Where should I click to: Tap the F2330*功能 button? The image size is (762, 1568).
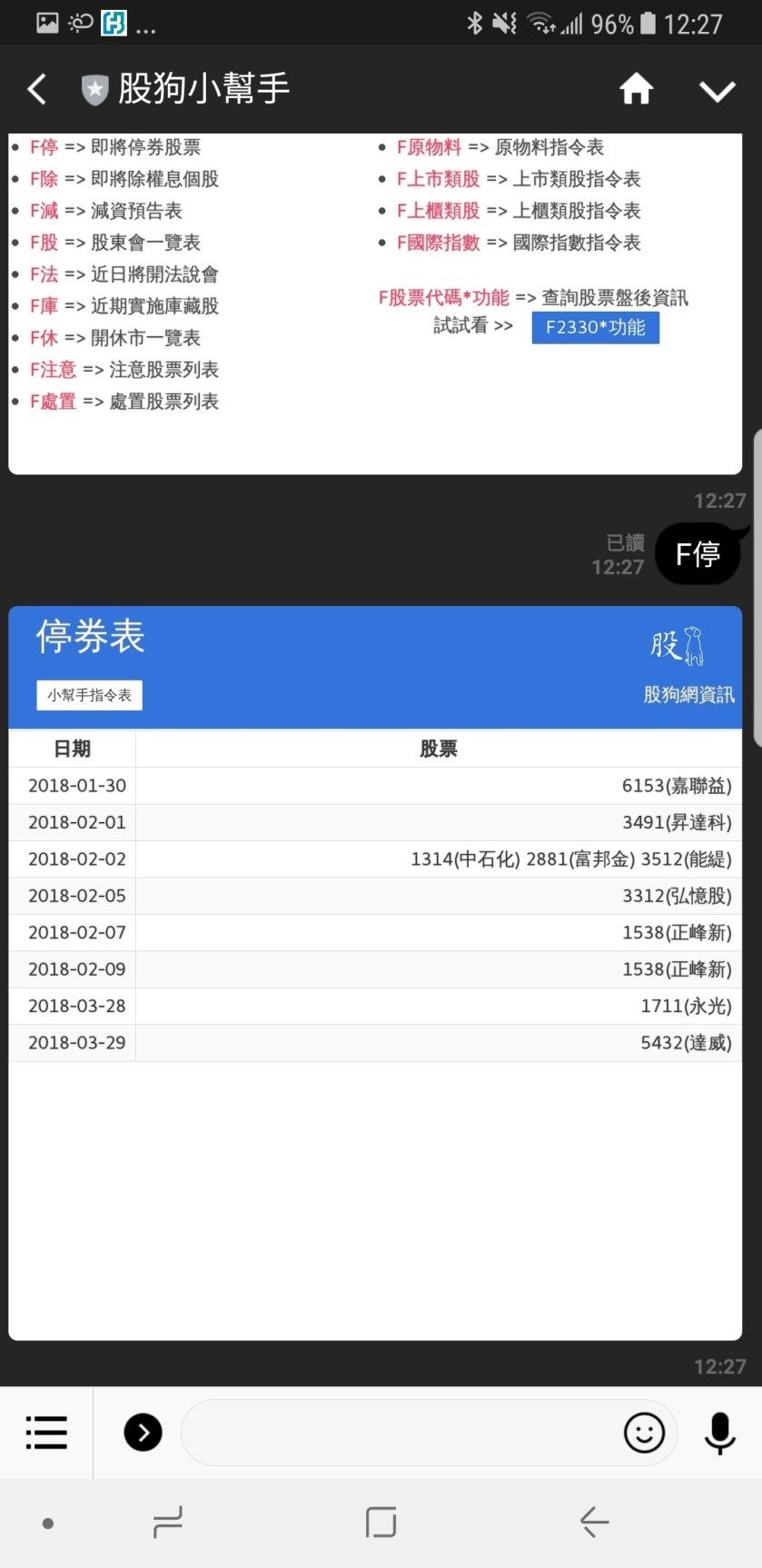(595, 327)
